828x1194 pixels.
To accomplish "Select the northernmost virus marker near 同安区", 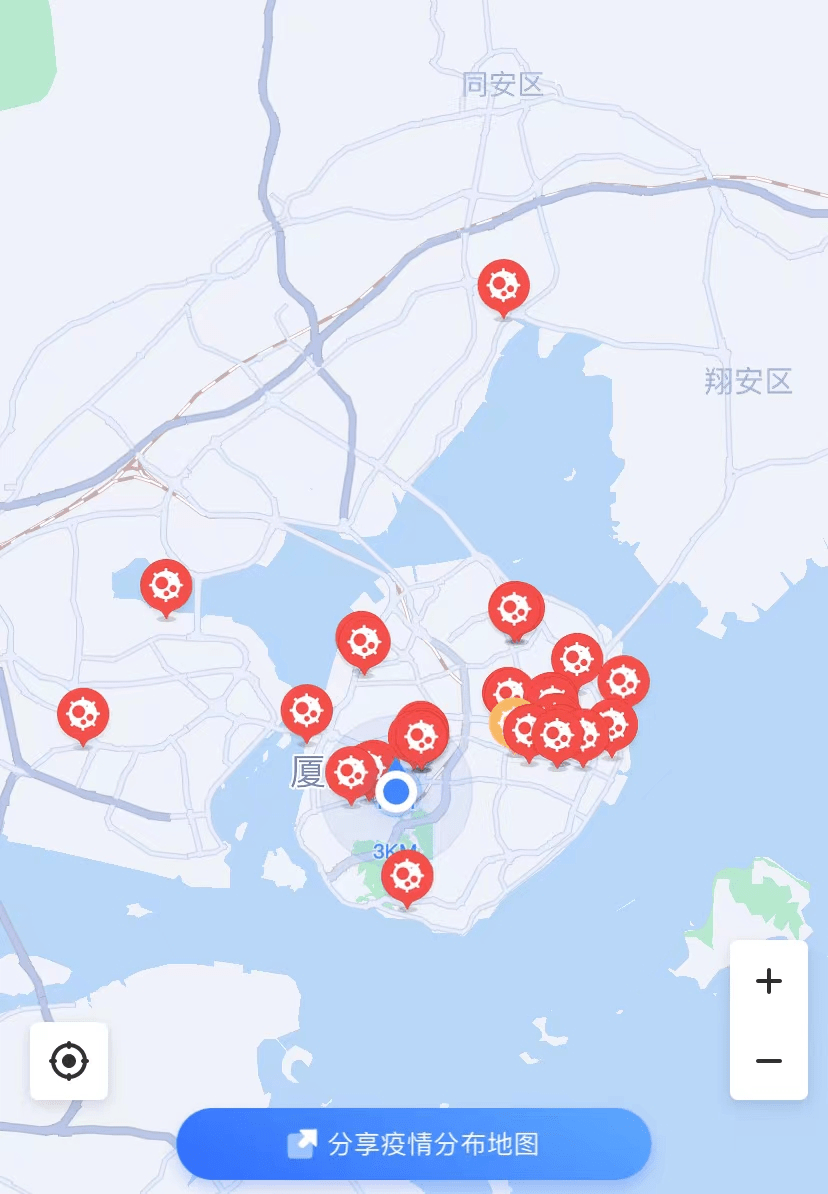I will tap(505, 287).
